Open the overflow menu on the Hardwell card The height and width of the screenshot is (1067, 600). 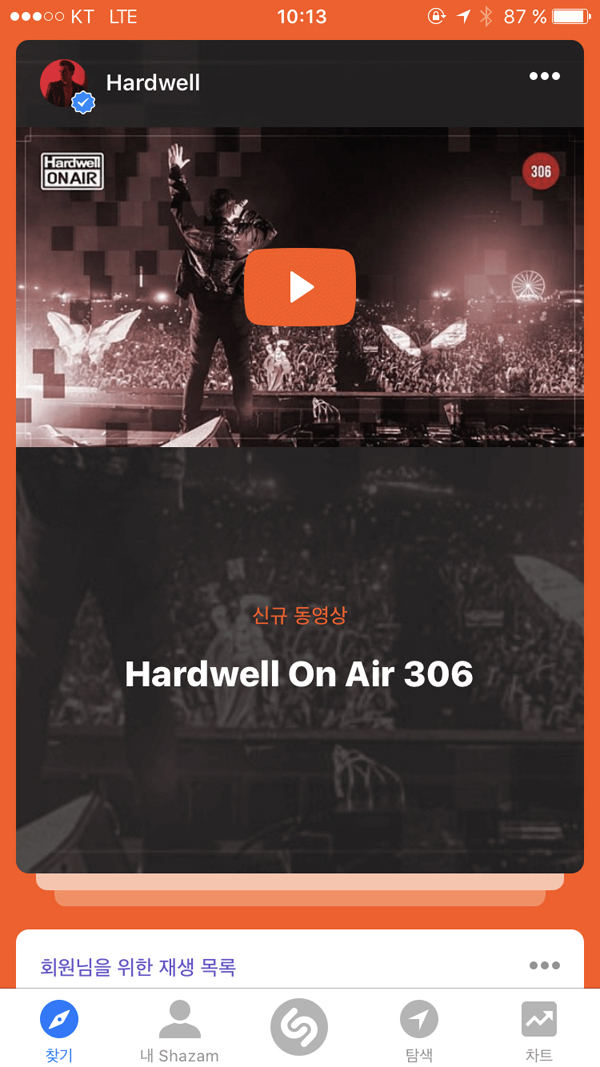click(x=544, y=77)
